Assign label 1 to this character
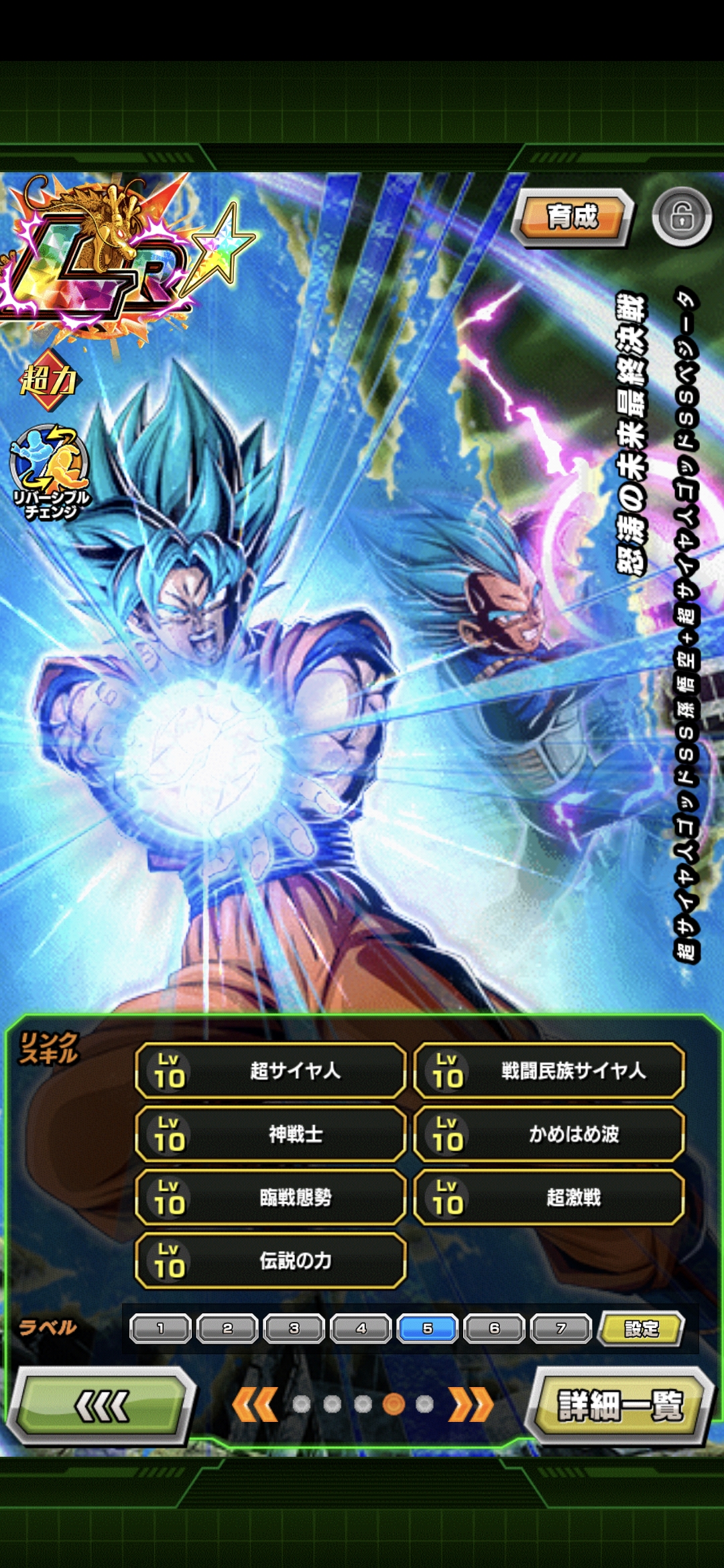Image resolution: width=724 pixels, height=1568 pixels. [x=161, y=1328]
